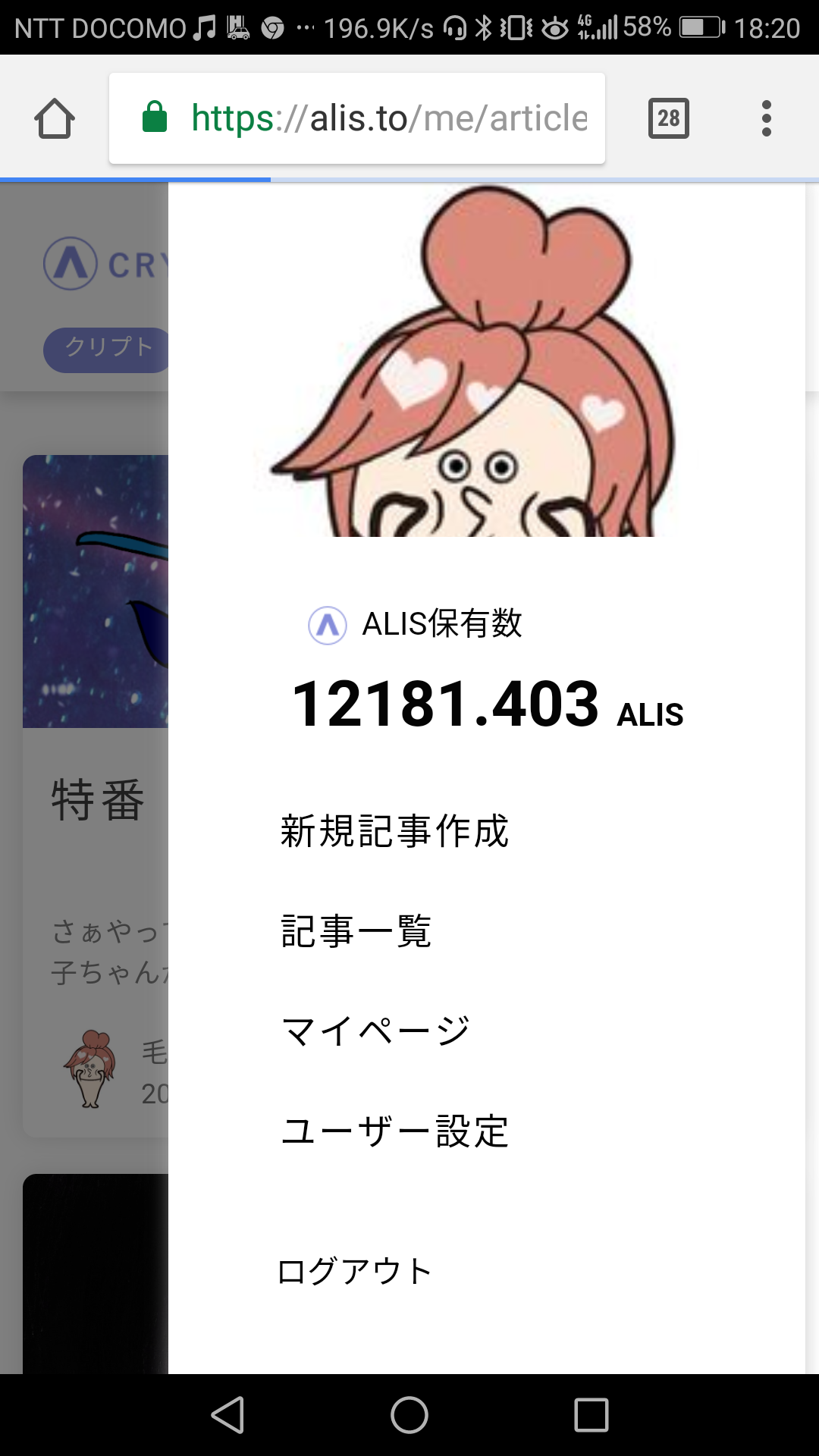
Task: Go to マイページ
Action: coord(375,1031)
